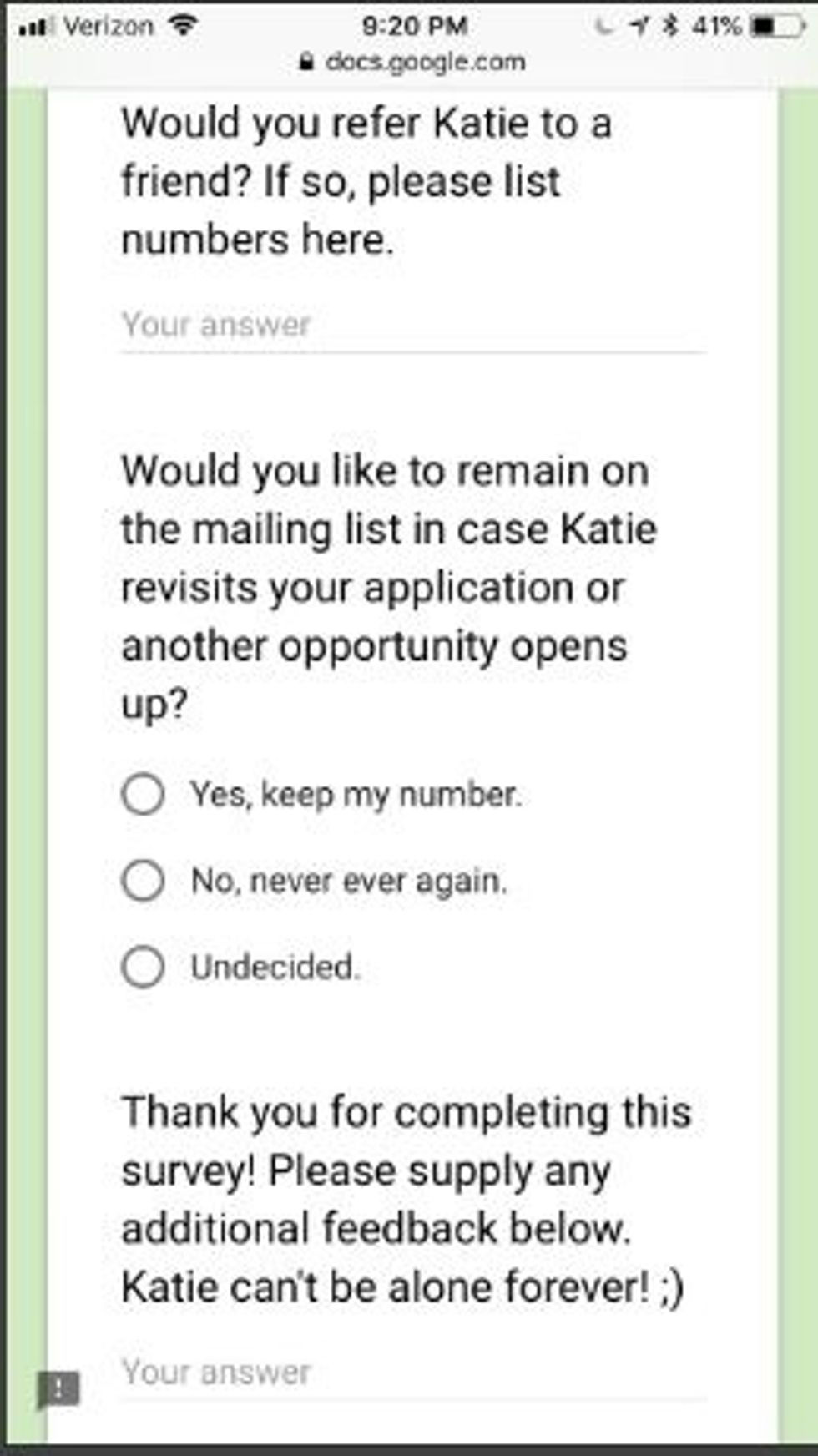Focus the additional feedback answer field
Image resolution: width=818 pixels, height=1456 pixels.
412,1373
